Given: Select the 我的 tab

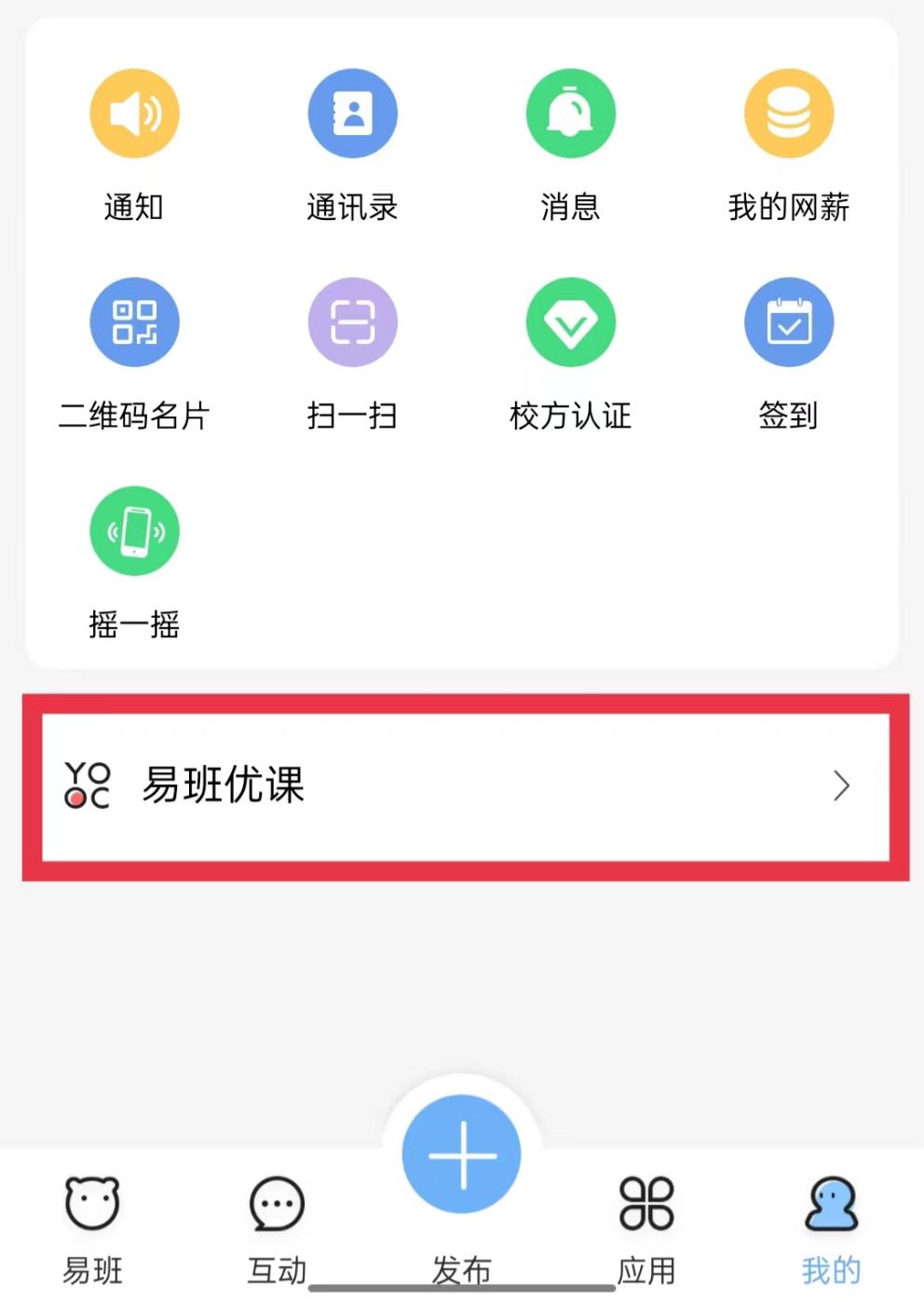Looking at the screenshot, I should [831, 1225].
